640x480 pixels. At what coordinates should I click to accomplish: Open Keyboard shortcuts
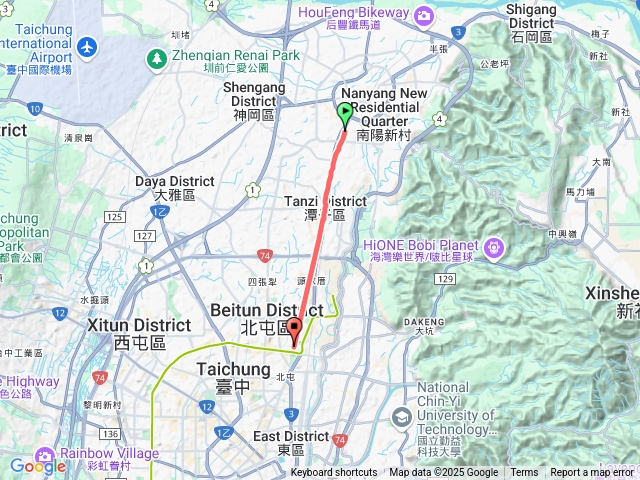coord(334,473)
